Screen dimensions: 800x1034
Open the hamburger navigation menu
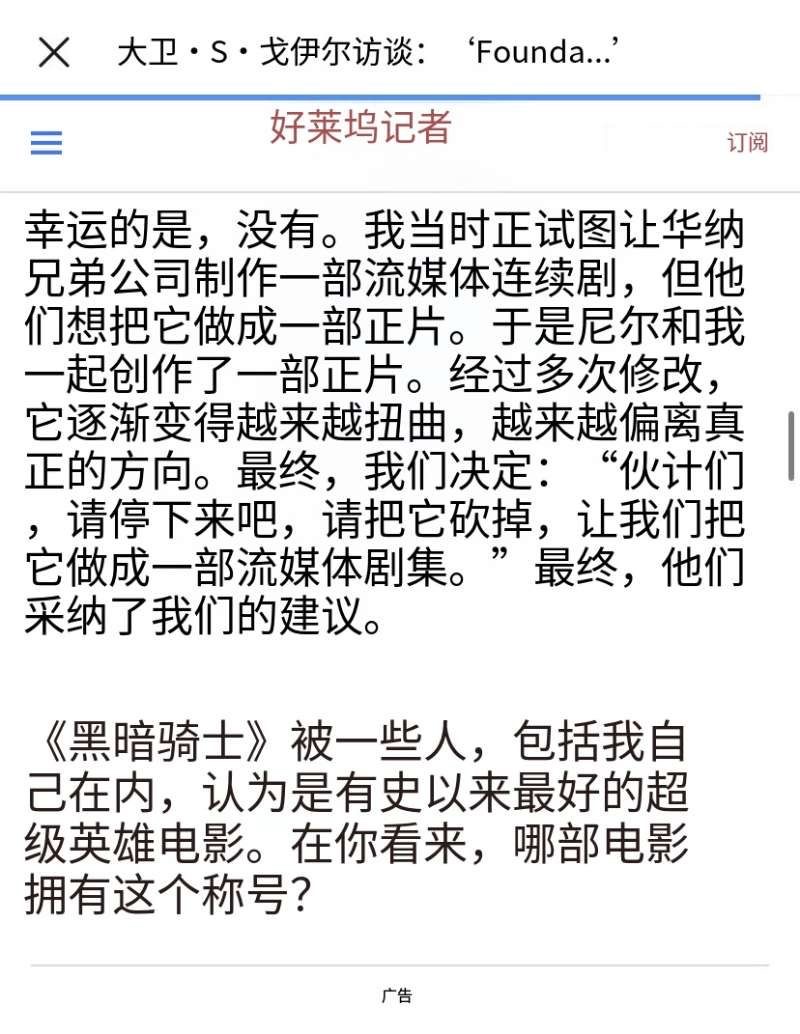click(46, 143)
